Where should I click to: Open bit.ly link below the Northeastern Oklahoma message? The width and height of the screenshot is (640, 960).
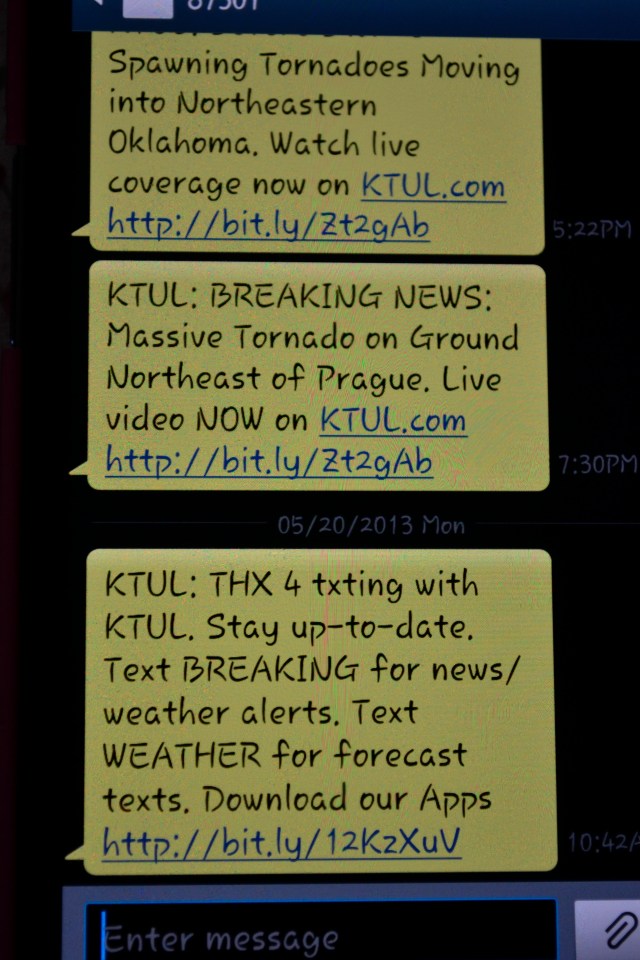coord(268,226)
